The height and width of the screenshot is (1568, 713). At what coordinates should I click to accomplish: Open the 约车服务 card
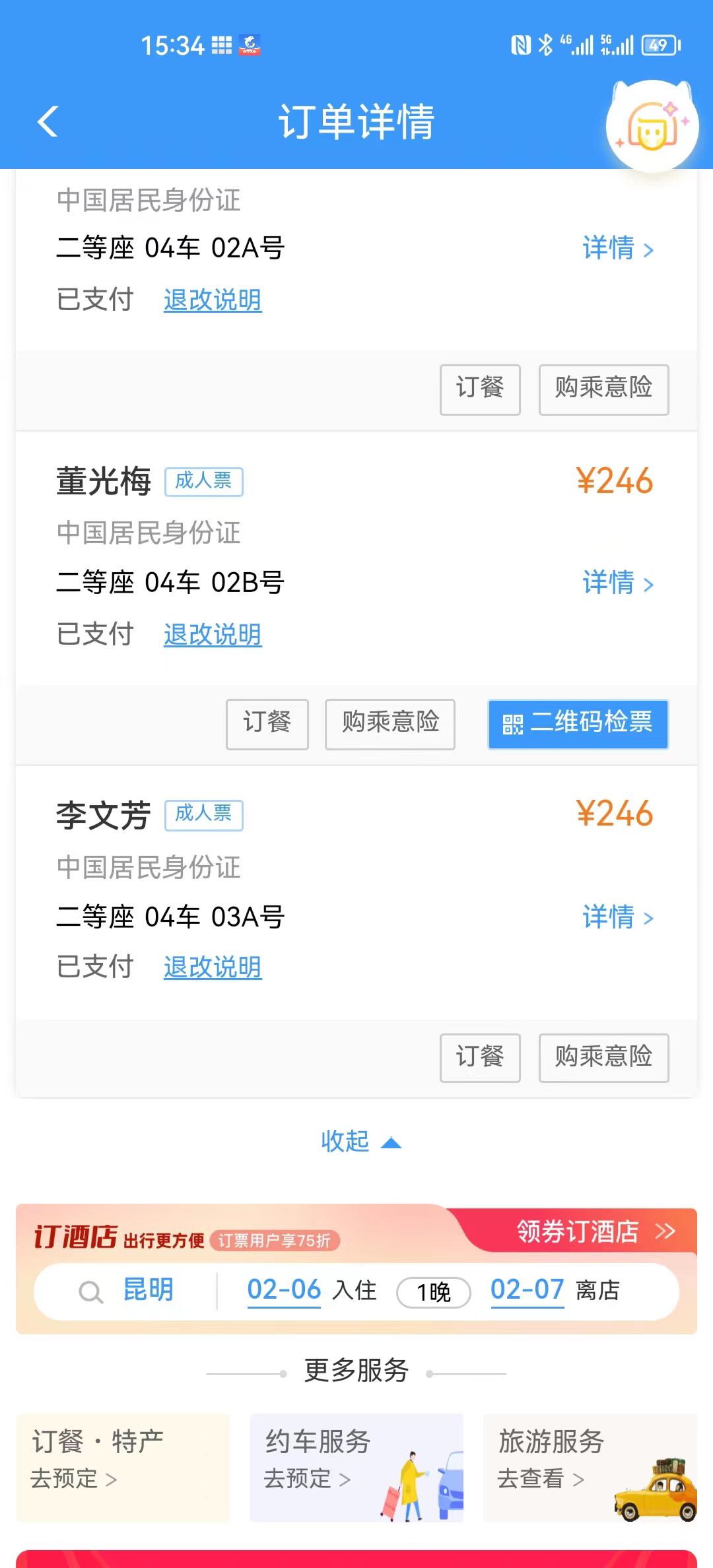coord(356,1468)
